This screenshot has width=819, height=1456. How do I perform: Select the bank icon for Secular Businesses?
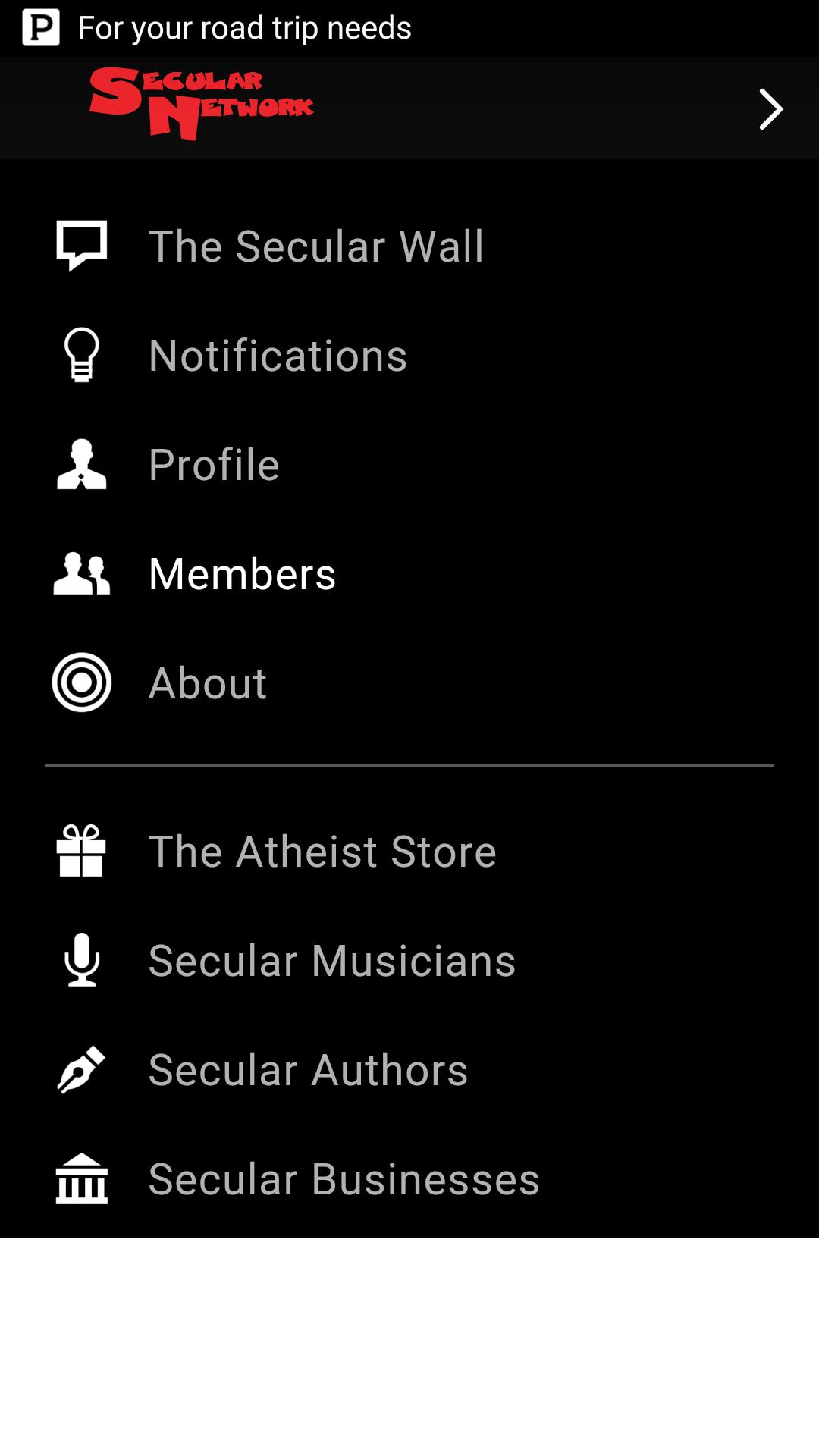(x=81, y=1178)
